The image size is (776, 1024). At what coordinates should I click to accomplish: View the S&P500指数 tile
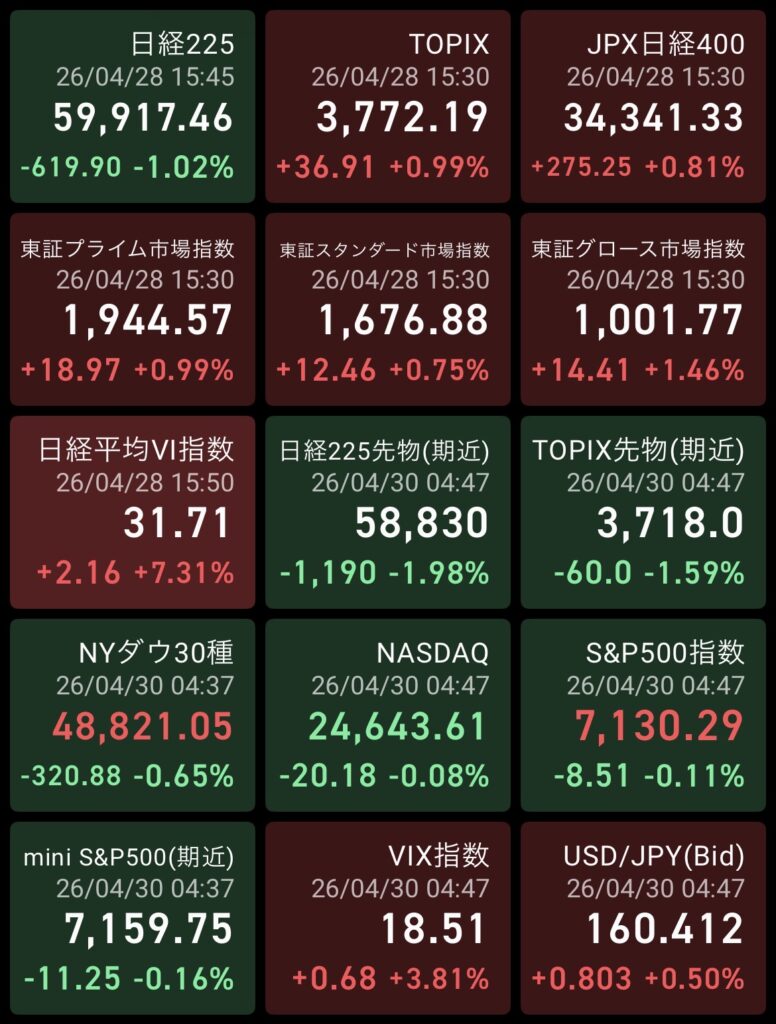[643, 715]
